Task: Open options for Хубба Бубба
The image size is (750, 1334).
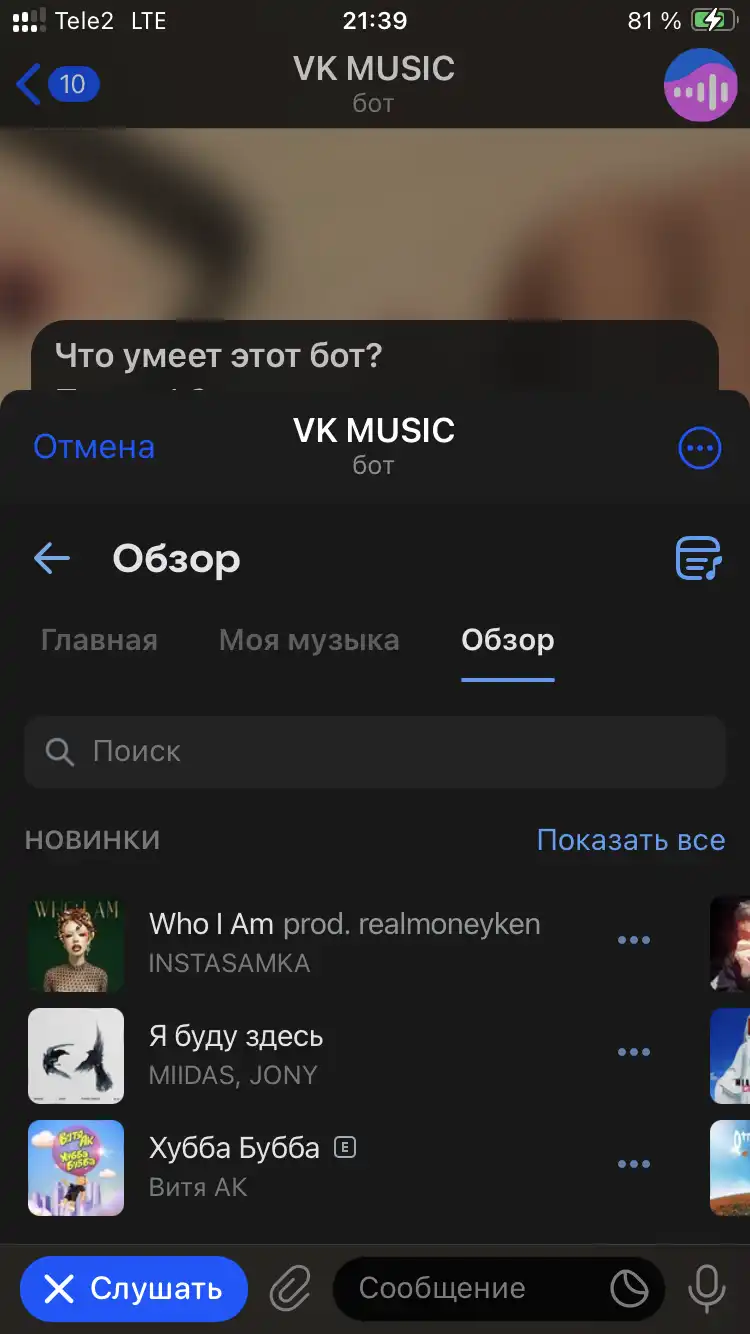Action: tap(634, 1164)
